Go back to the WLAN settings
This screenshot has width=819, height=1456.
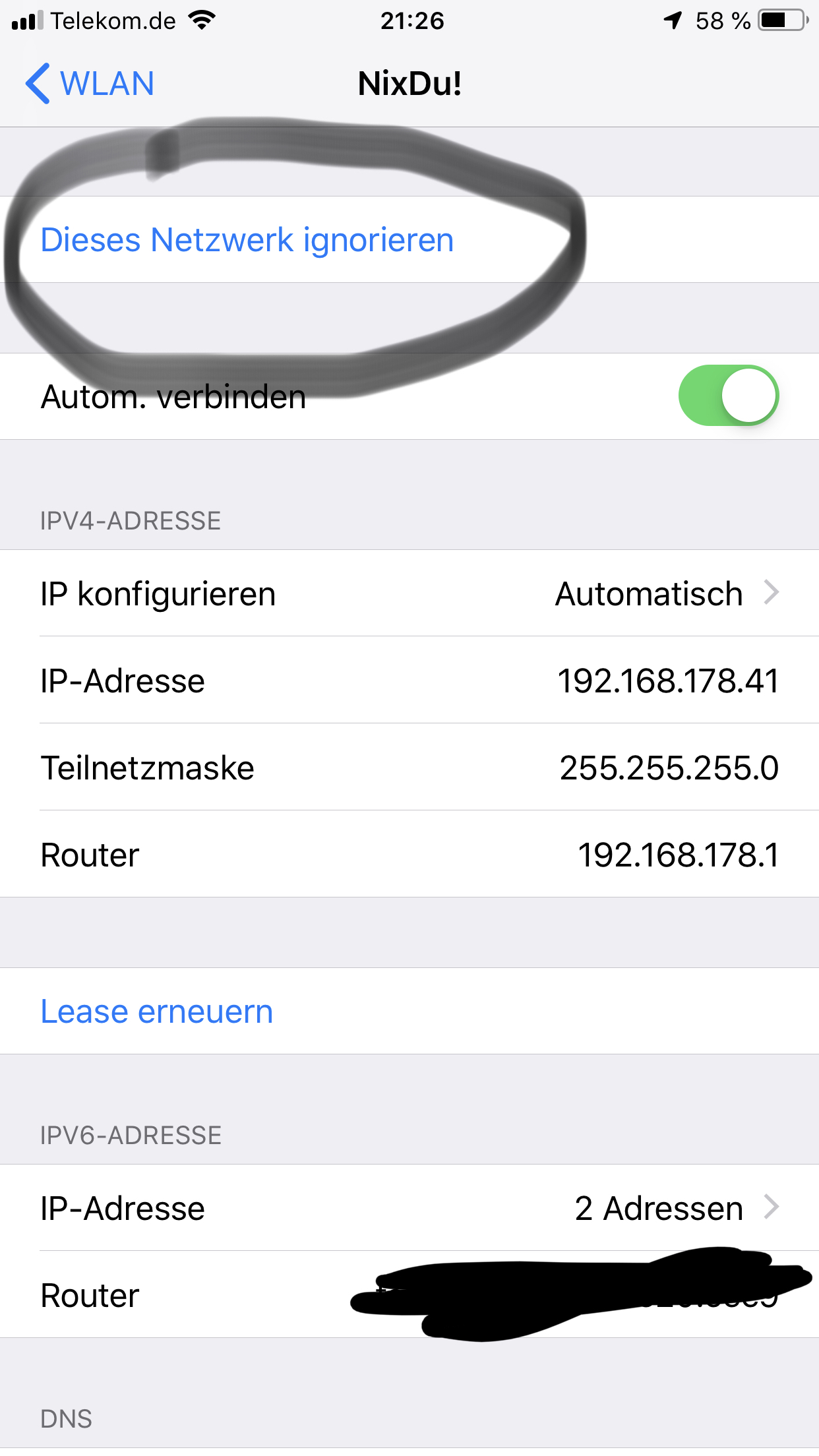[x=90, y=84]
